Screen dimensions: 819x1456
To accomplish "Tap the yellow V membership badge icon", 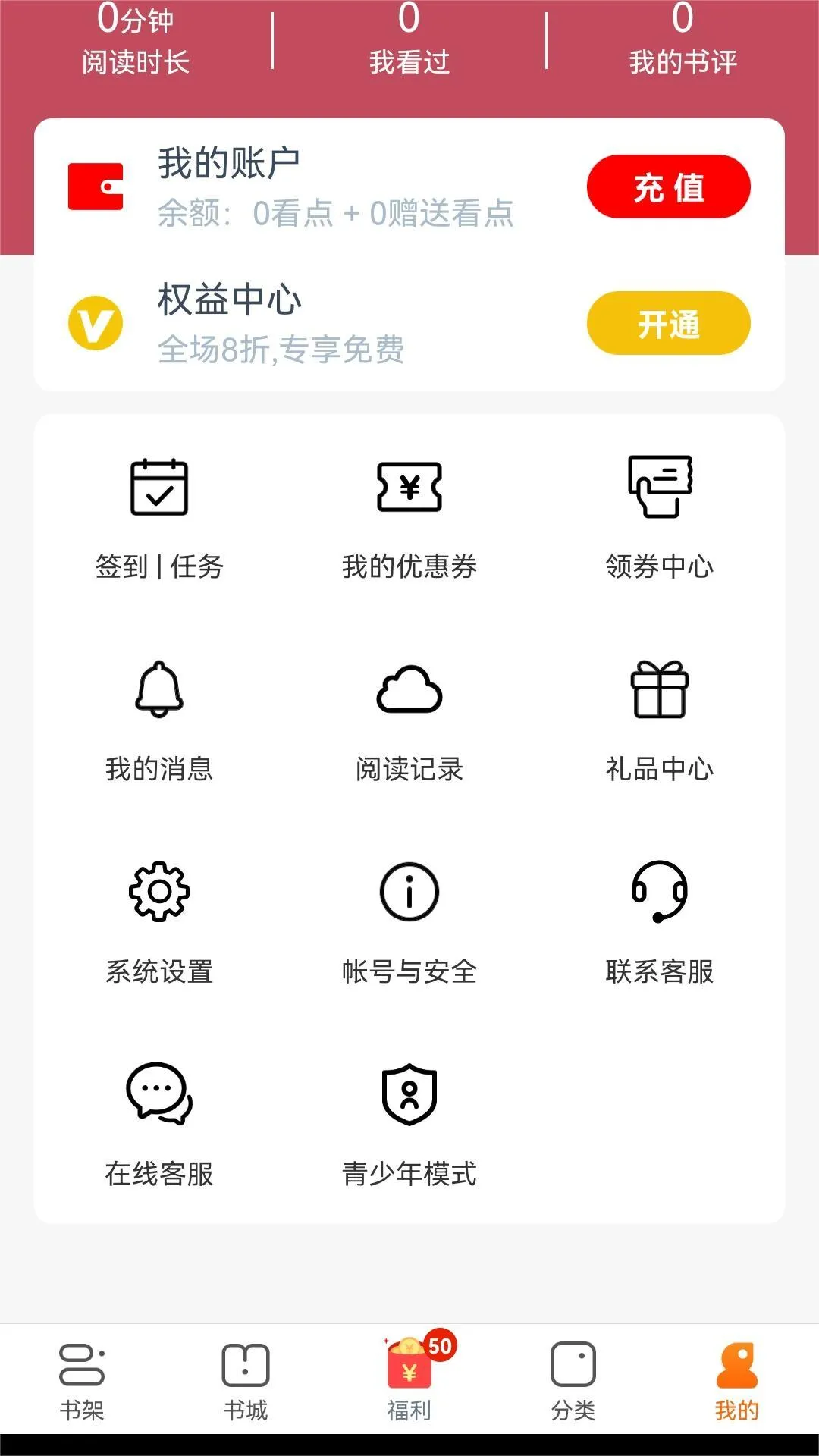I will pyautogui.click(x=95, y=323).
